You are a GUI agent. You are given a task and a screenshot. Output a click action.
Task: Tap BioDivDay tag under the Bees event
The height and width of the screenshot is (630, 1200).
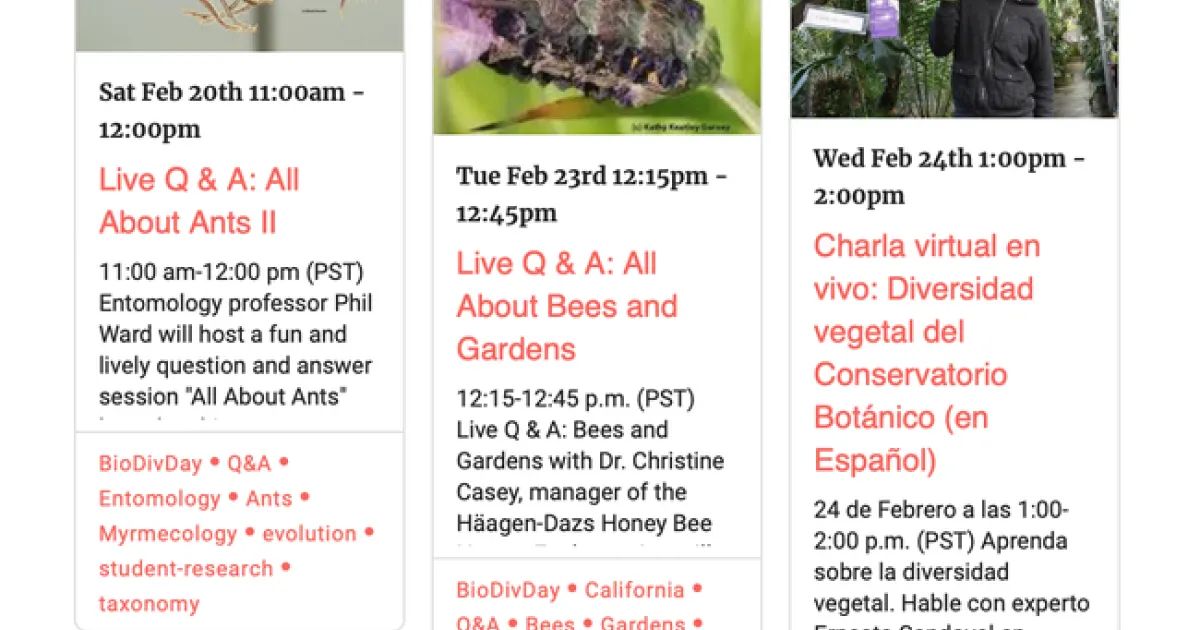[507, 590]
